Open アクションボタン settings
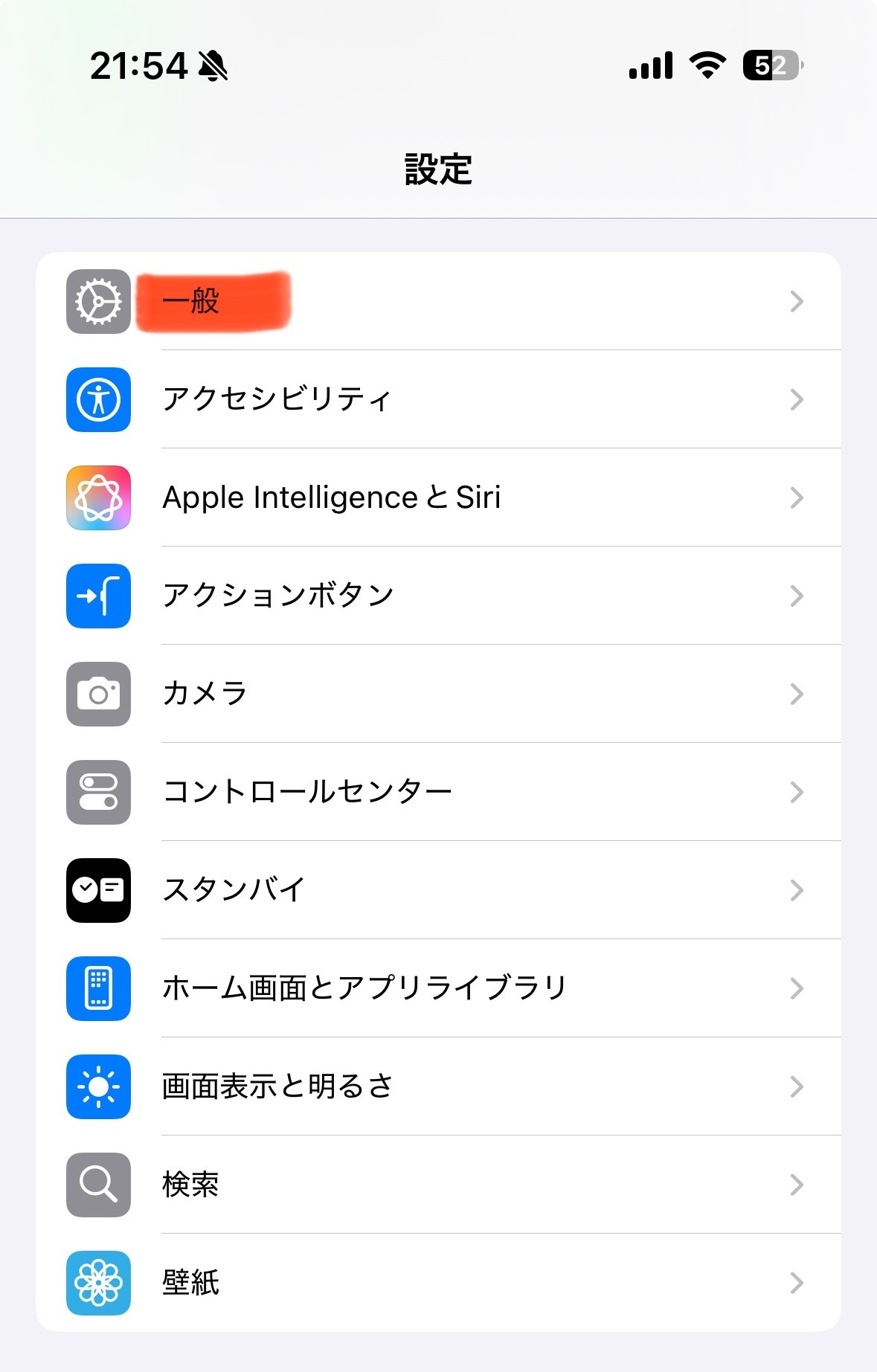This screenshot has width=877, height=1372. point(438,596)
